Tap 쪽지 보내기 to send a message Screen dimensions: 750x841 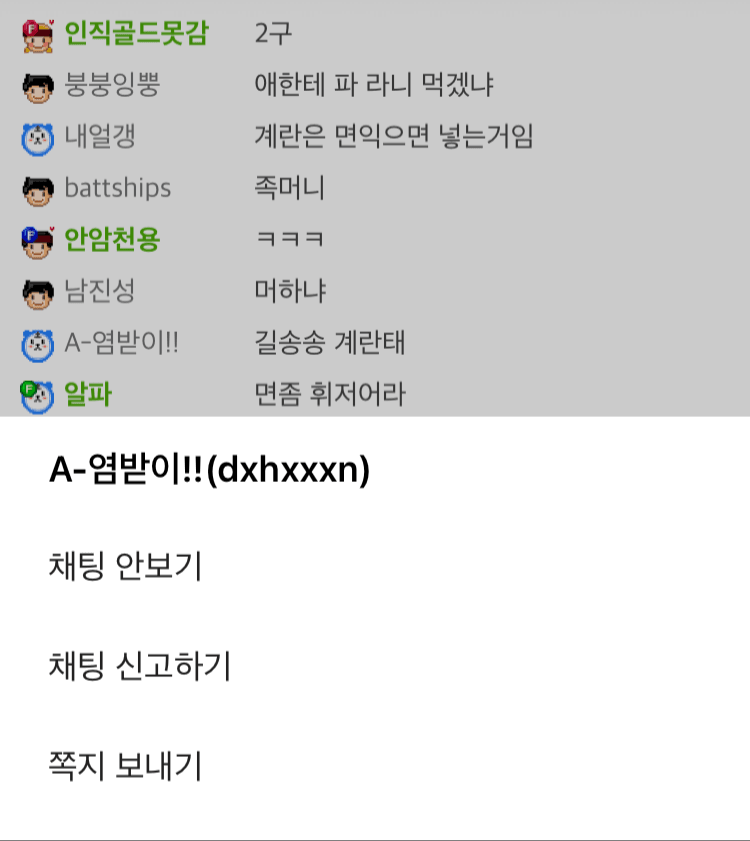[x=125, y=766]
